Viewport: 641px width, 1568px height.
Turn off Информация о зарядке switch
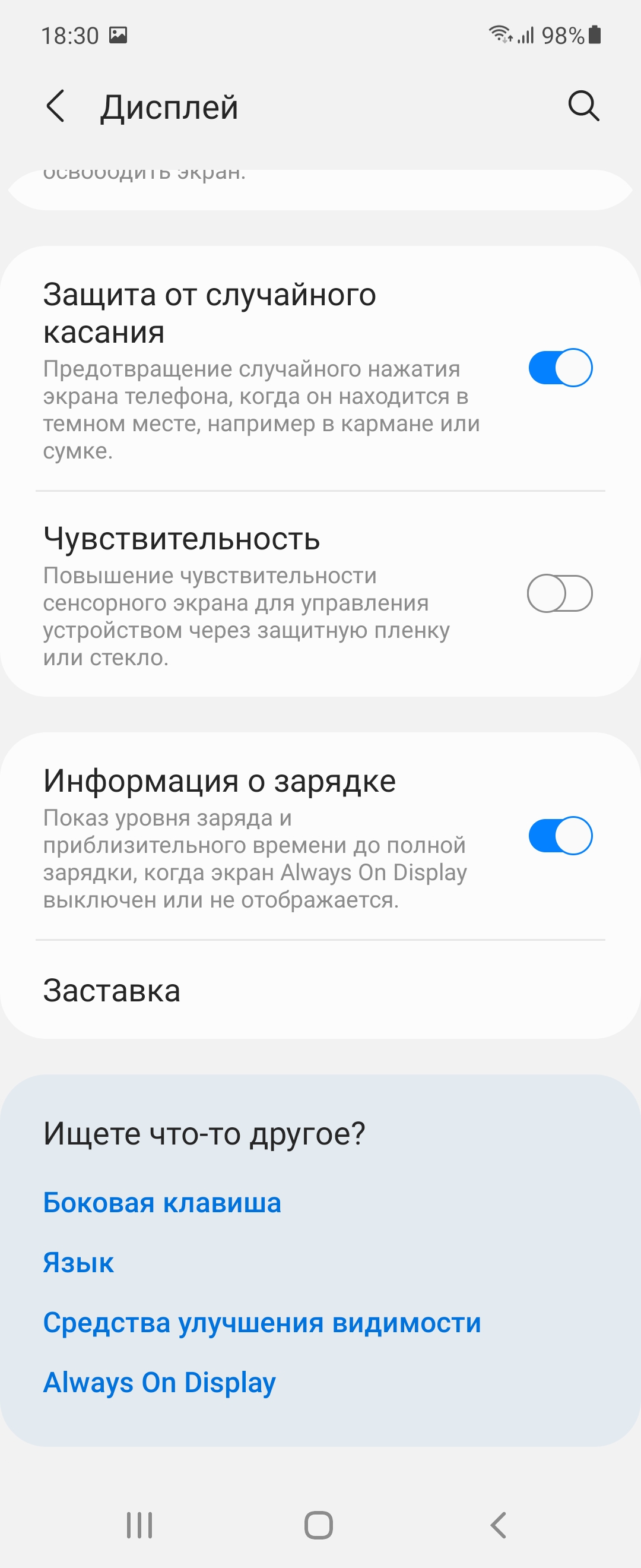[x=560, y=836]
